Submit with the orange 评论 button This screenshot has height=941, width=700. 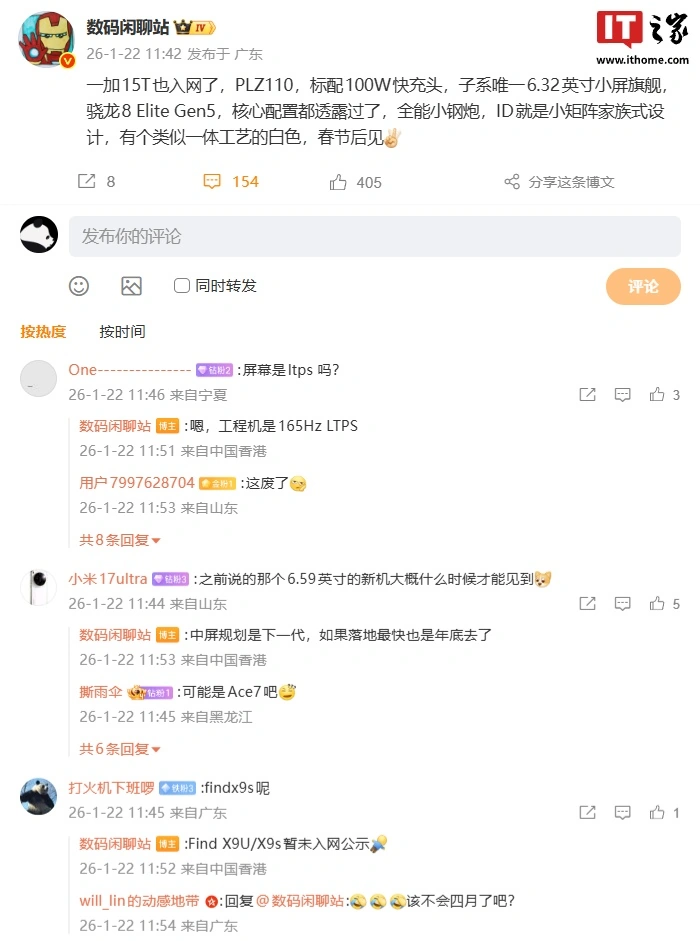[x=643, y=286]
